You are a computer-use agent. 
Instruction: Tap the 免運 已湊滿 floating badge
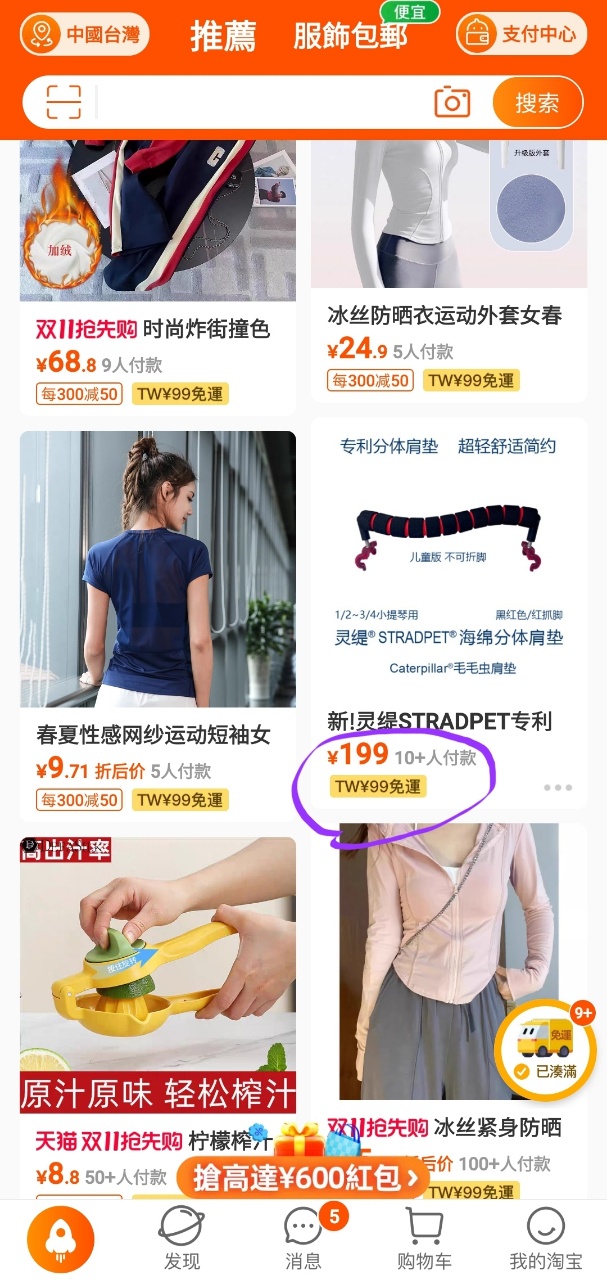click(545, 1049)
